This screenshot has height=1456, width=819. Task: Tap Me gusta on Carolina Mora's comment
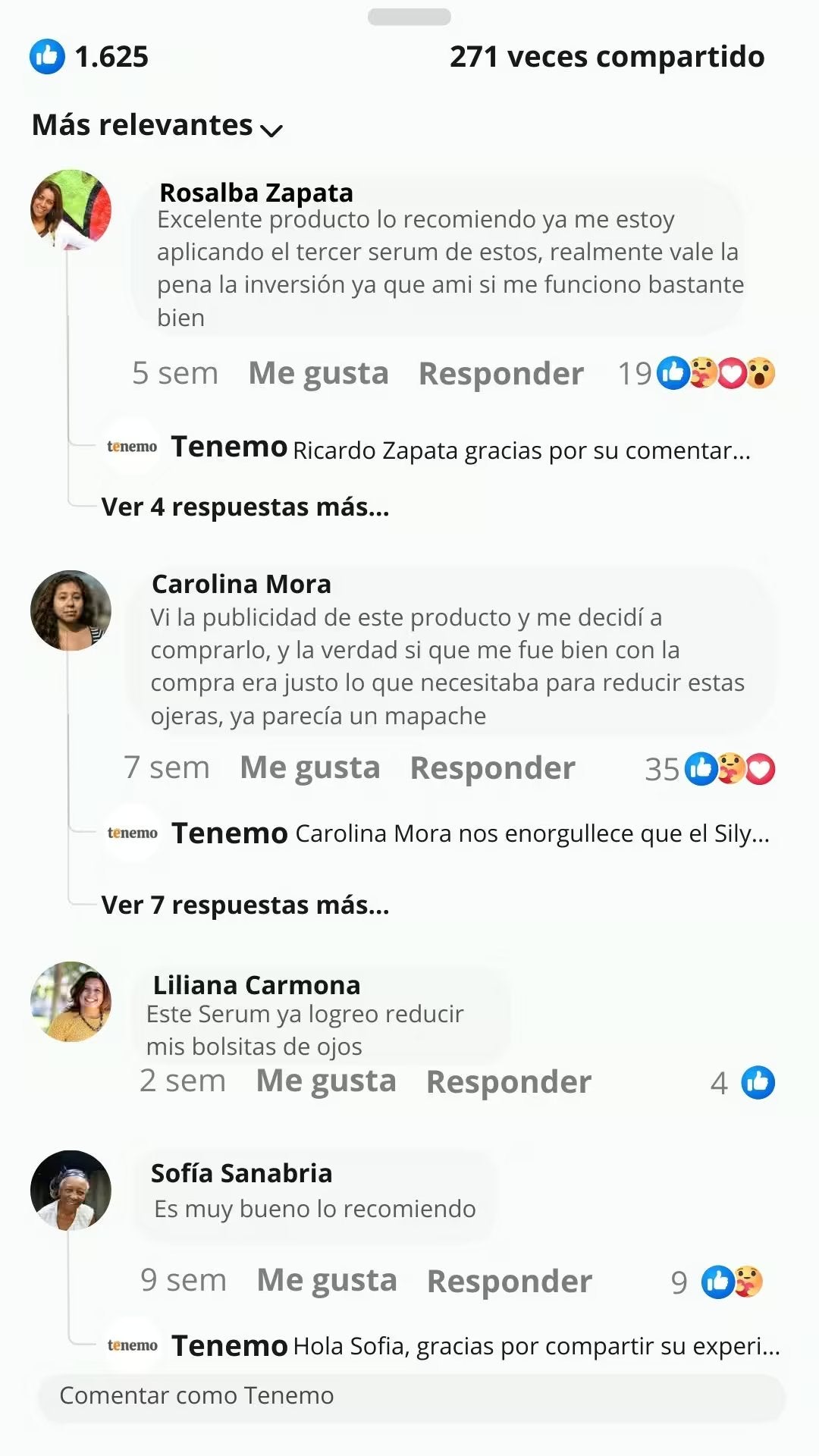[309, 767]
